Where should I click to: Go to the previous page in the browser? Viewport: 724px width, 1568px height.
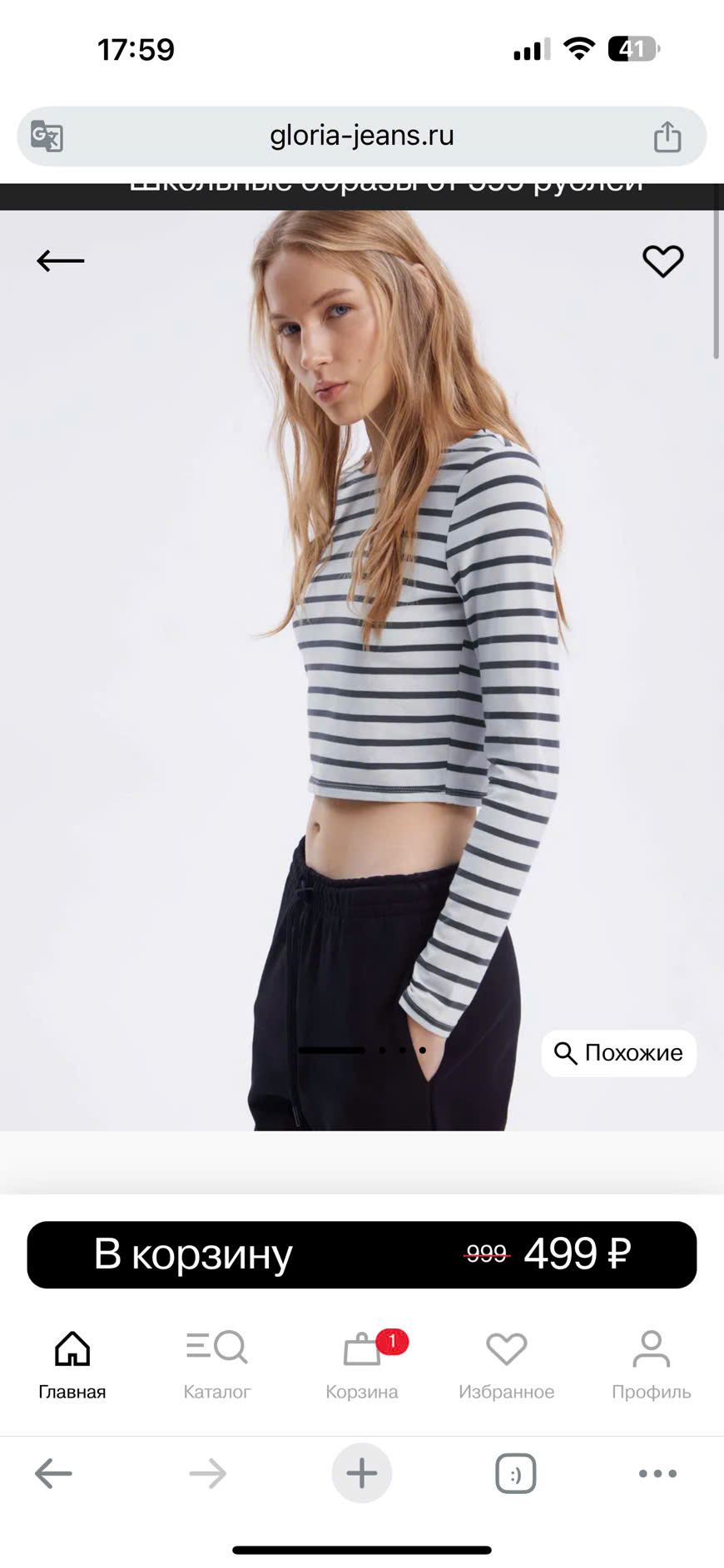[54, 1473]
